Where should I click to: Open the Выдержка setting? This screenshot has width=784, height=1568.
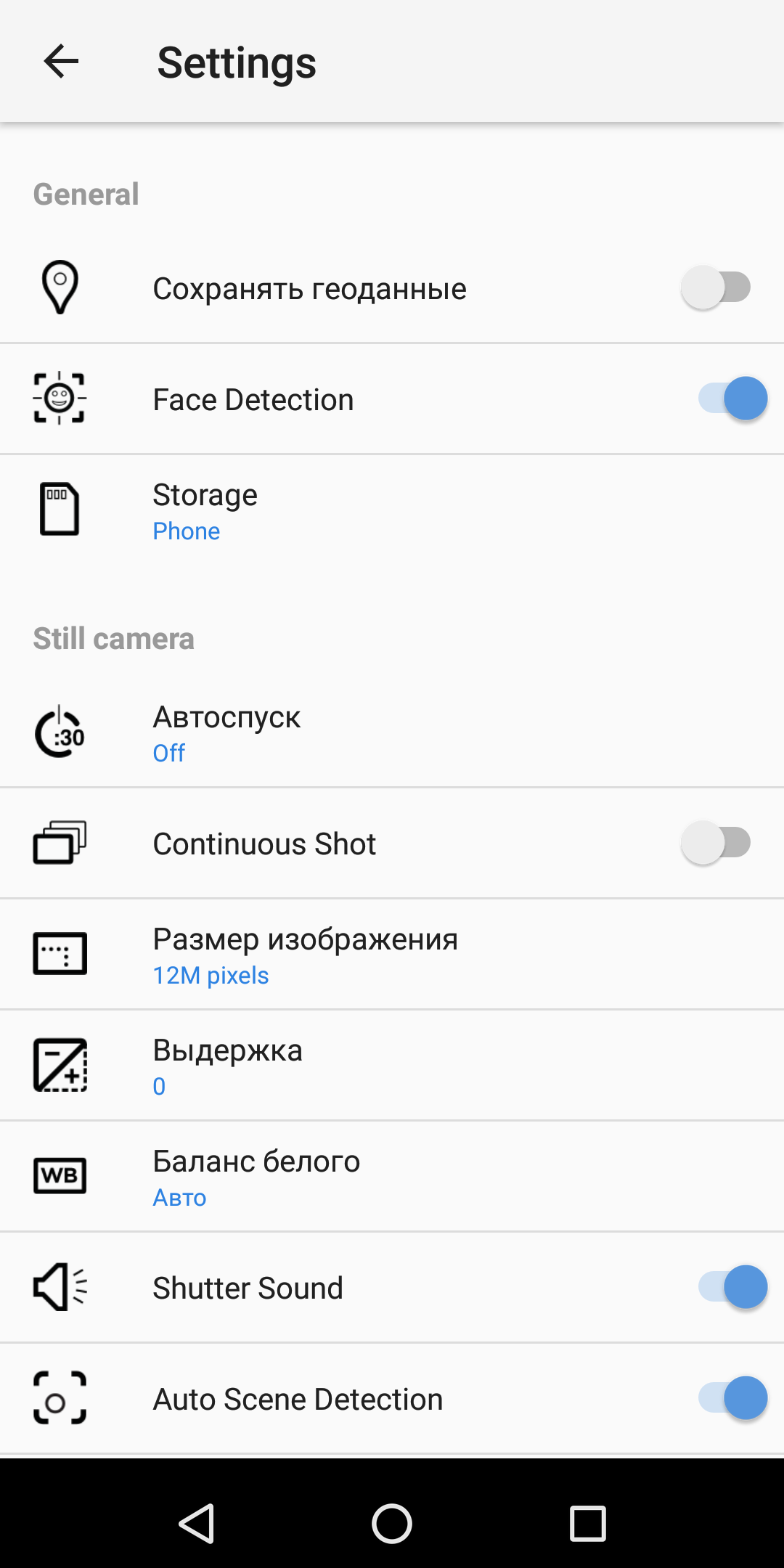[x=392, y=1066]
